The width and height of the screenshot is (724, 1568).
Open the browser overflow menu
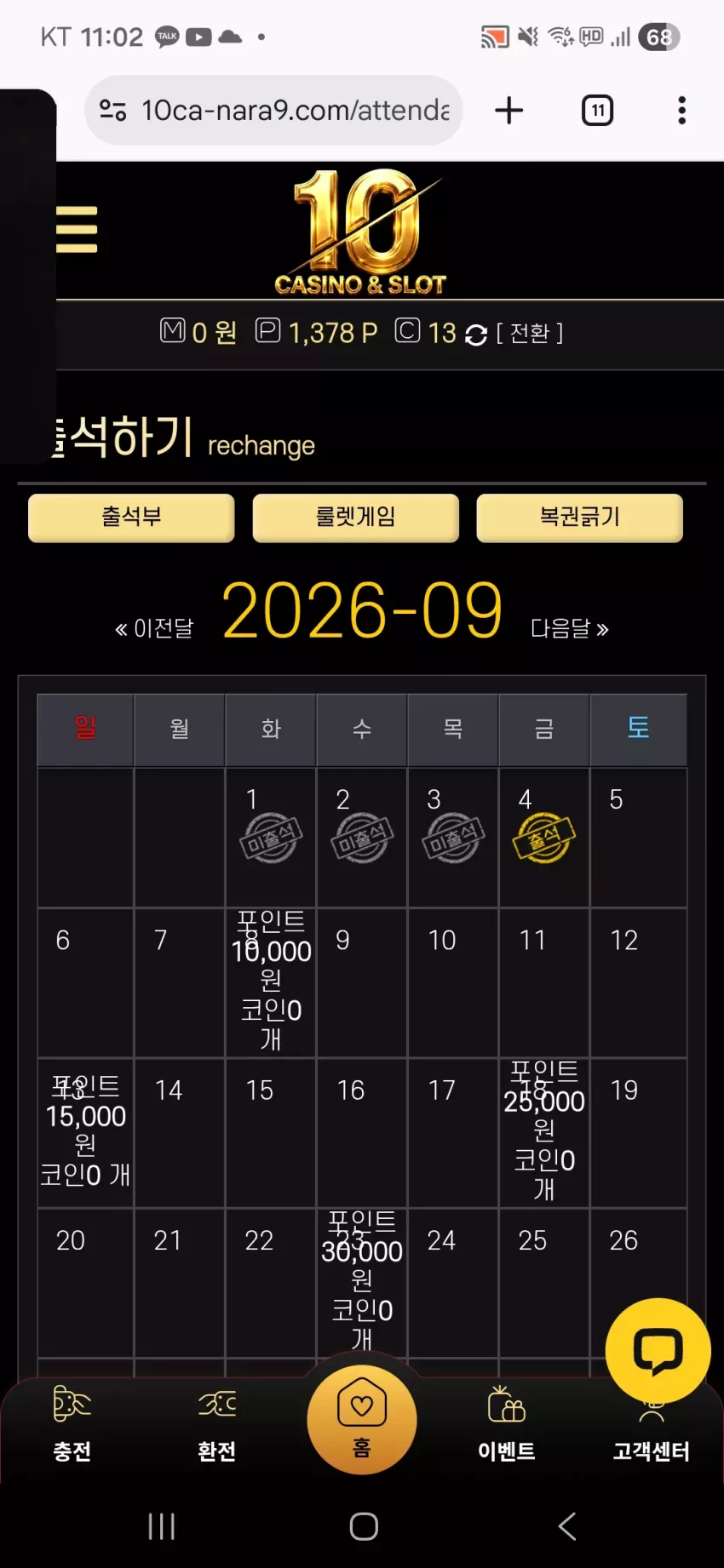coord(681,111)
